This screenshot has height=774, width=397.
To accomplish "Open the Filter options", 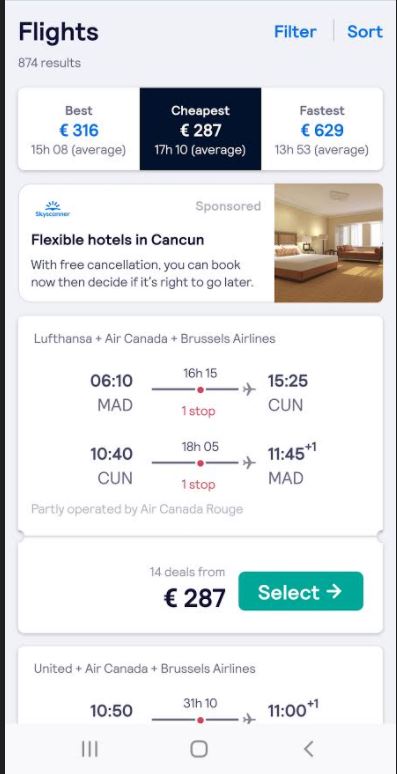I will (x=295, y=32).
